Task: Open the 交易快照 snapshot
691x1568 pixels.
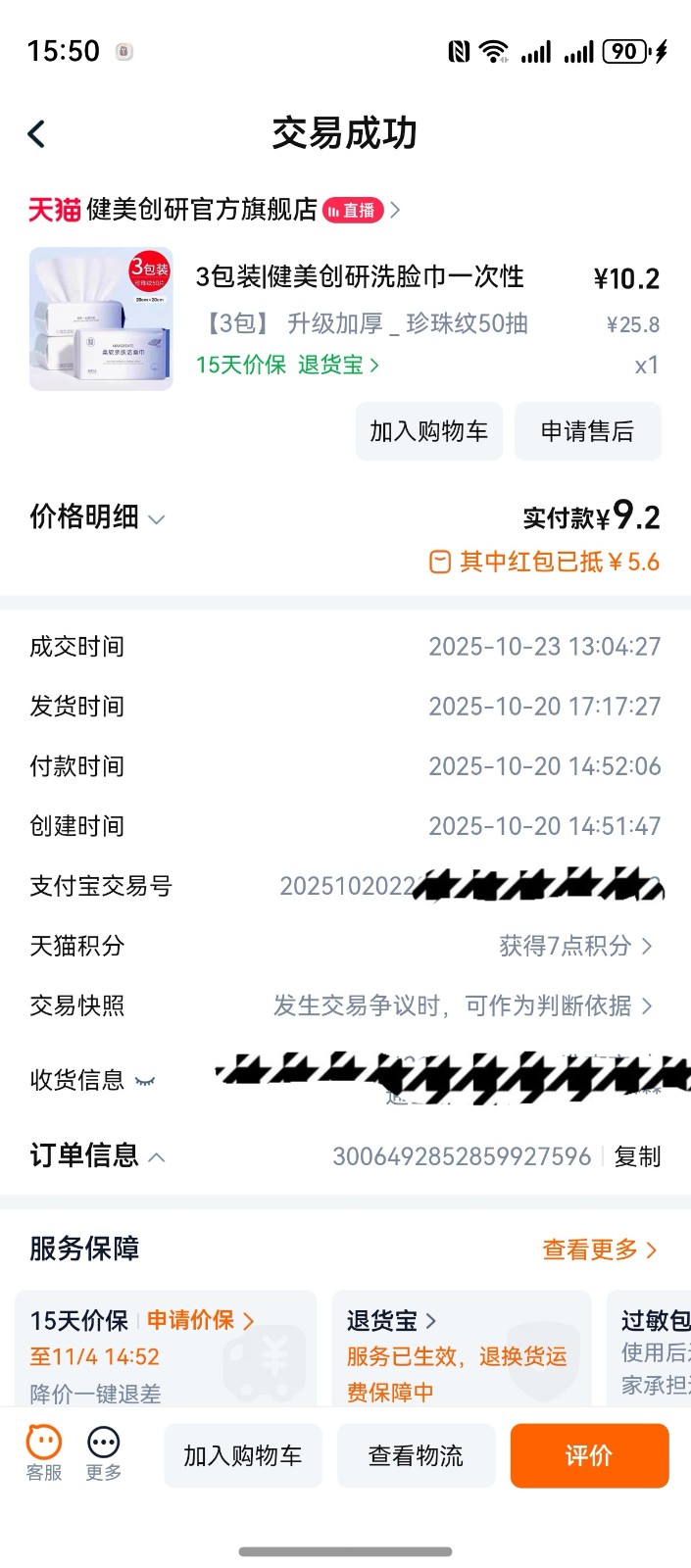Action: 461,1005
